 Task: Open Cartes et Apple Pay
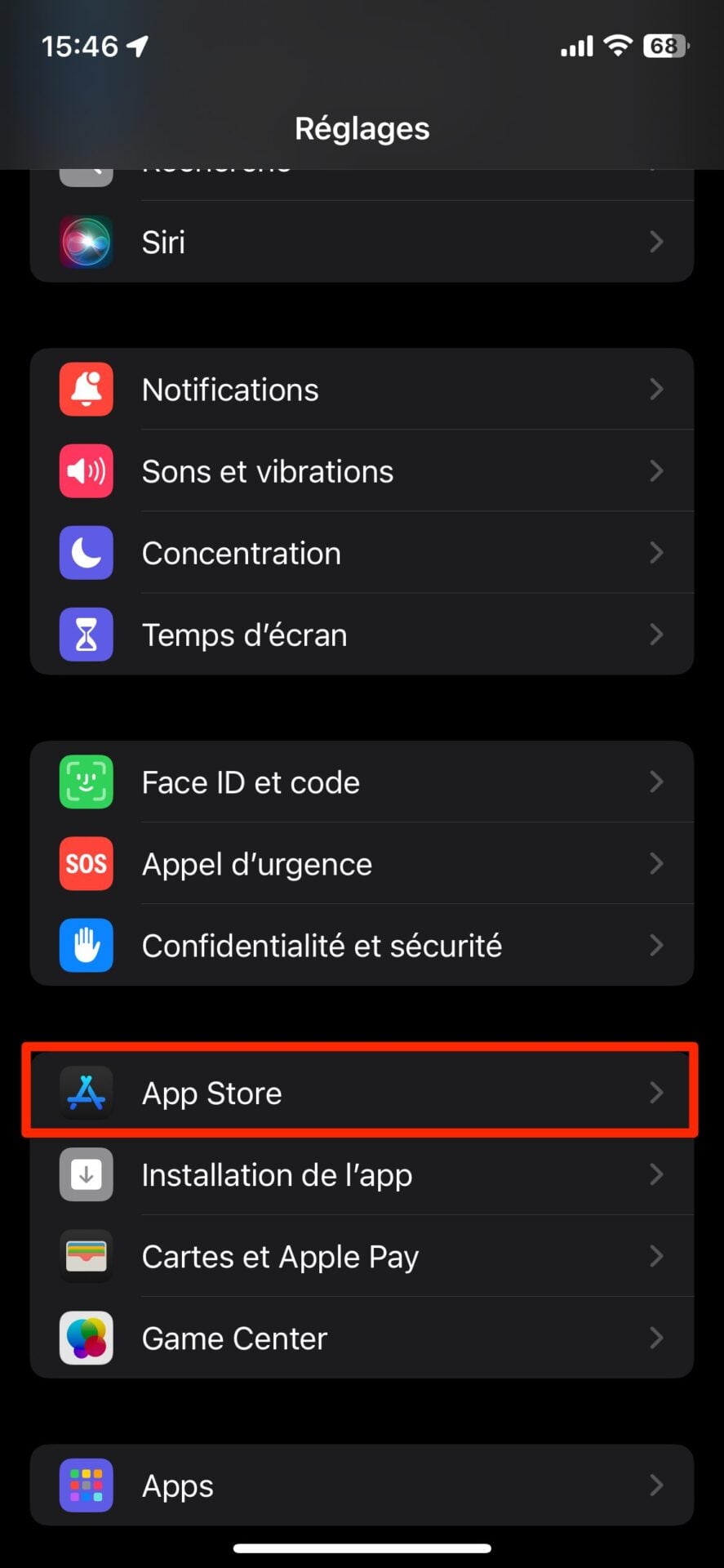pyautogui.click(x=362, y=1256)
